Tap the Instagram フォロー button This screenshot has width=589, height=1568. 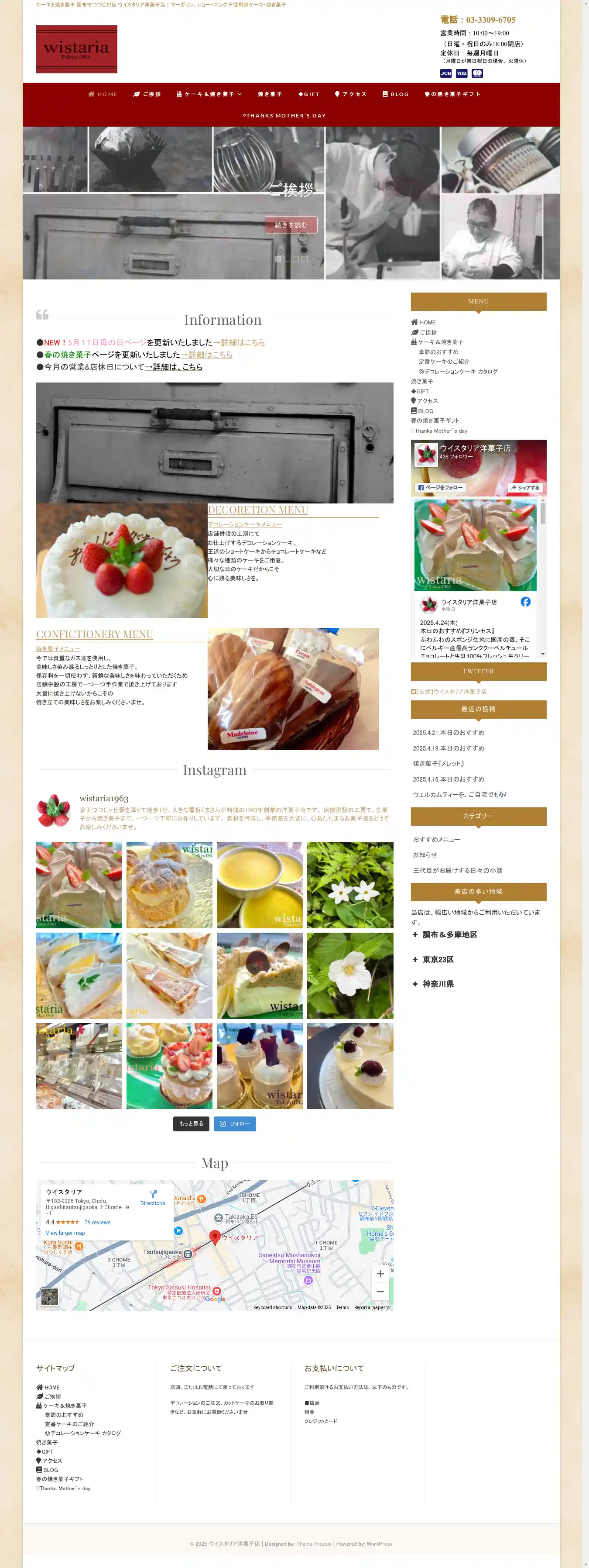pos(235,1123)
